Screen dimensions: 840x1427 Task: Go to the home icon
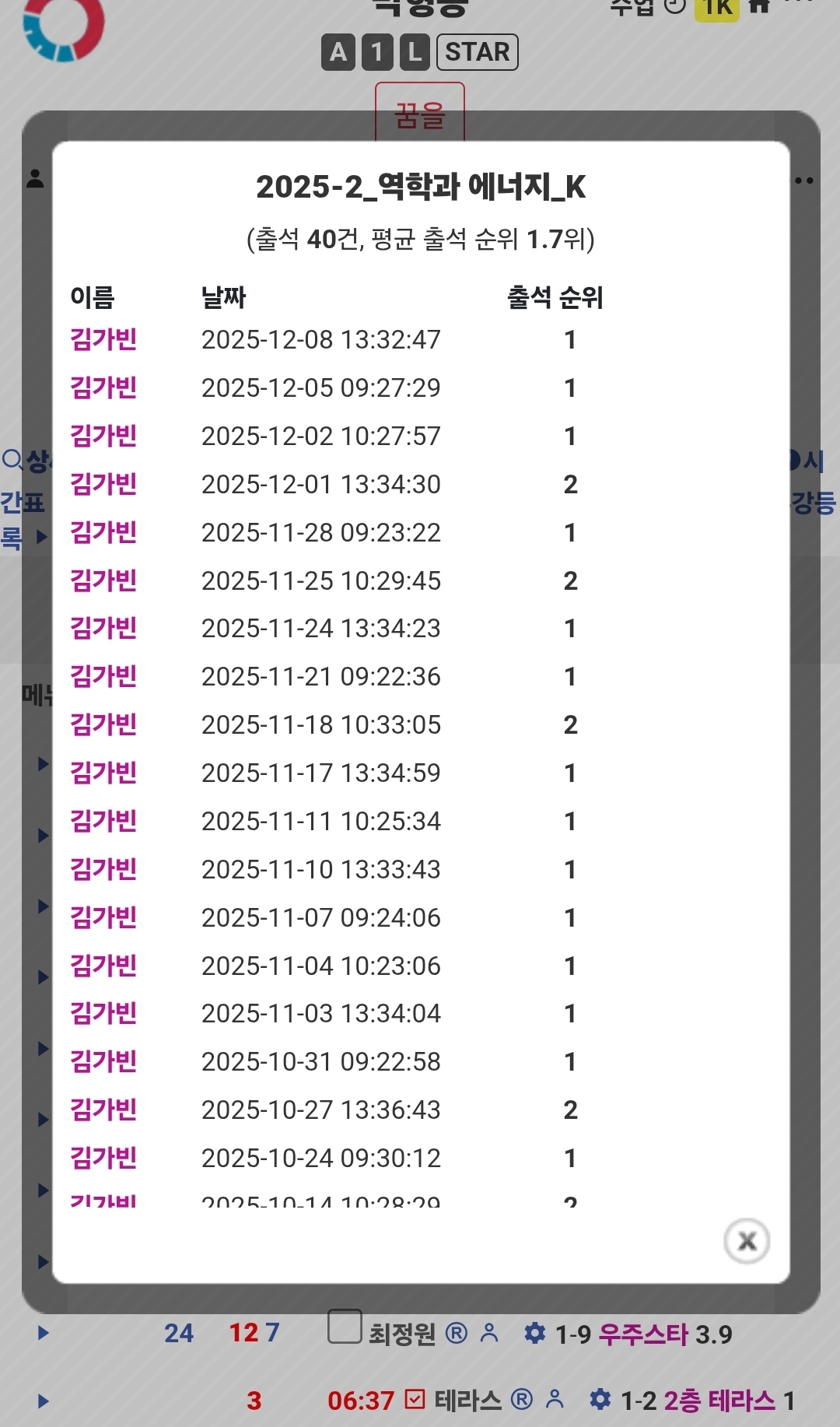pos(758,6)
